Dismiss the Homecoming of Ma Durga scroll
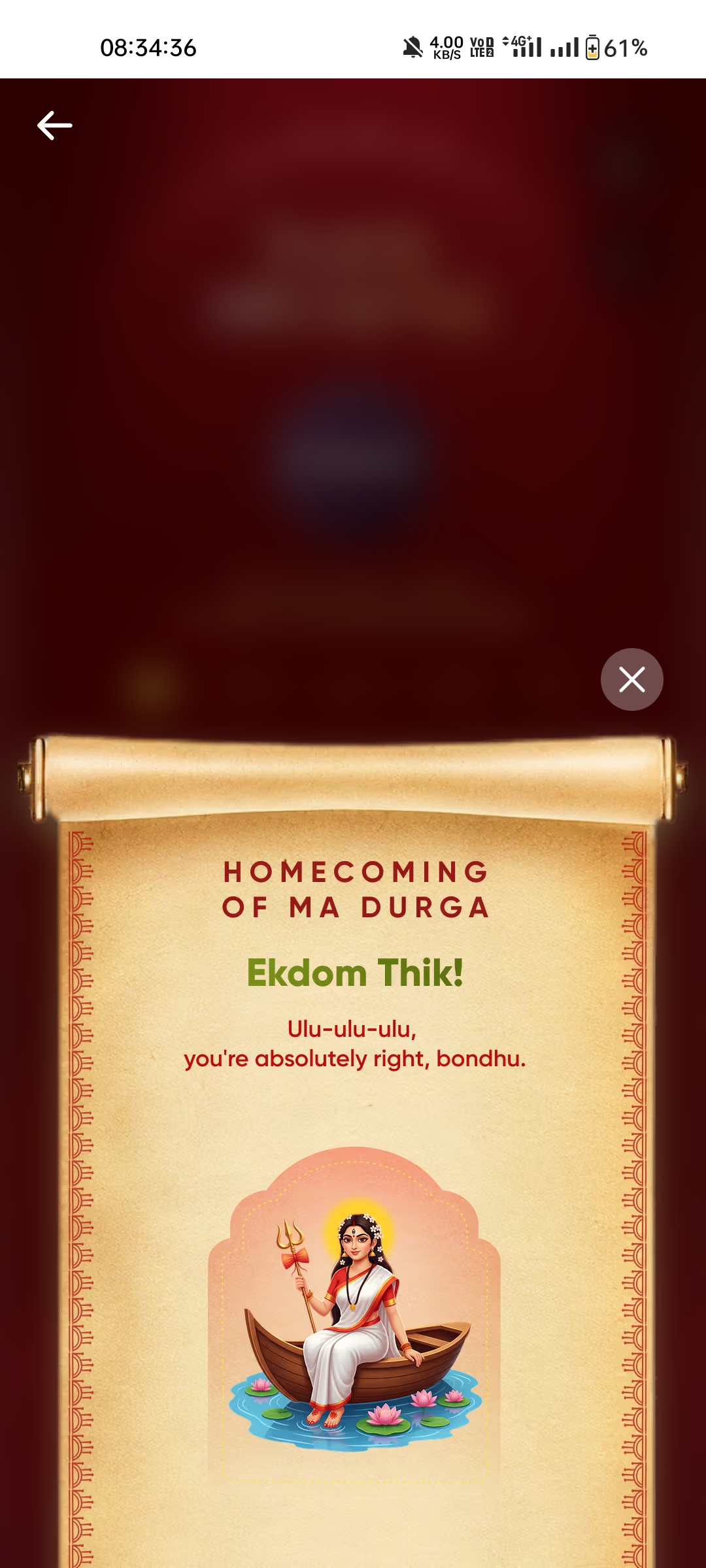 tap(631, 679)
